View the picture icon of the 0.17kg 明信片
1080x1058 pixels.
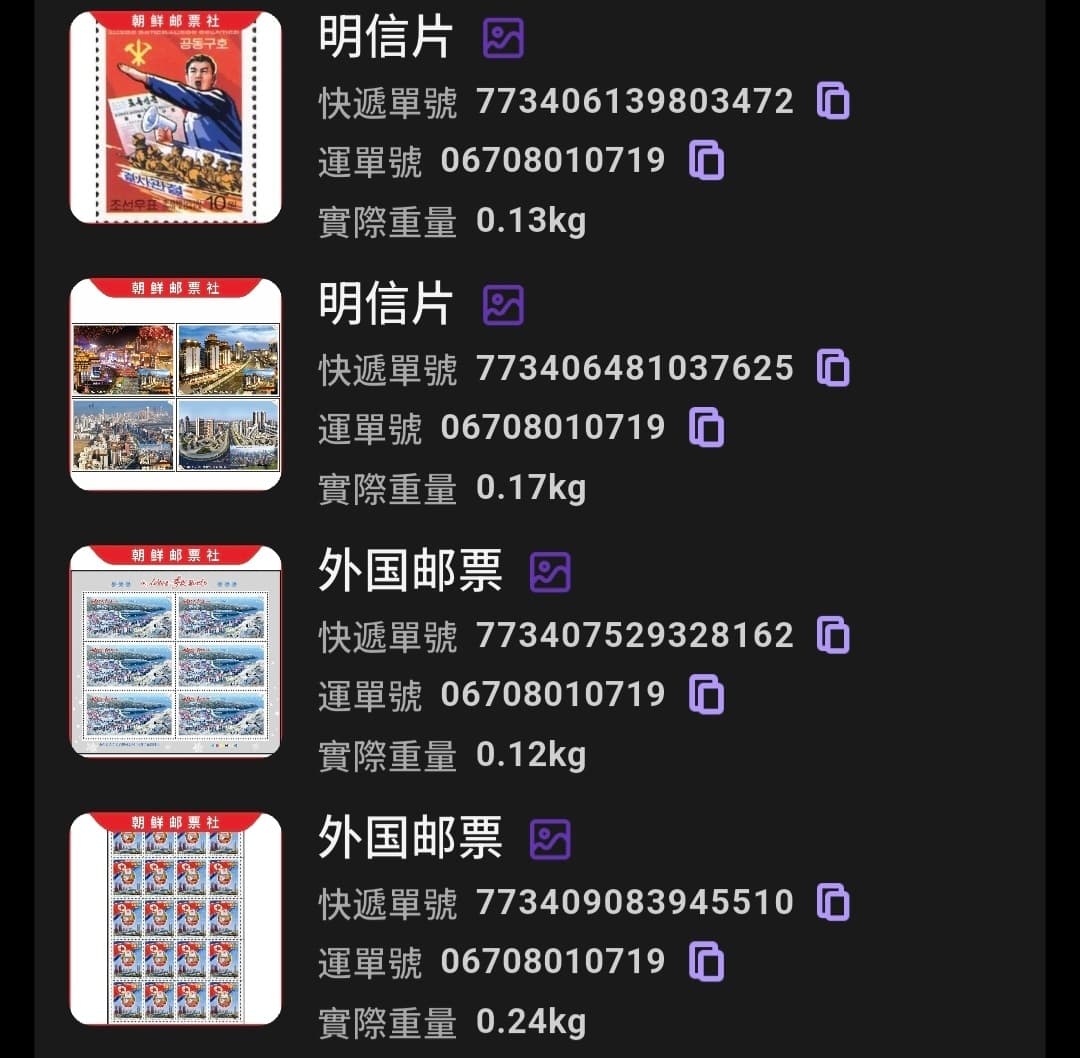tap(503, 305)
